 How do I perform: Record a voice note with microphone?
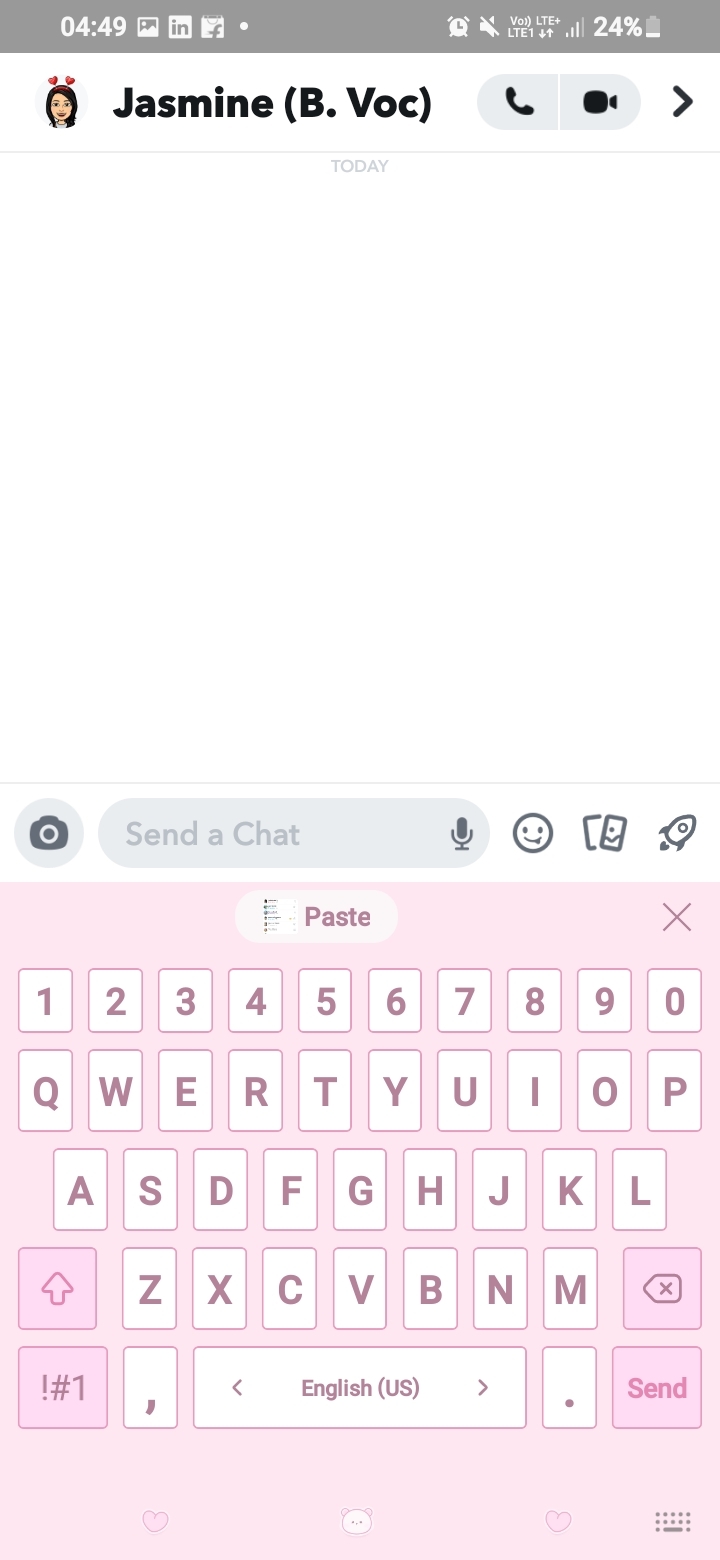pyautogui.click(x=461, y=834)
